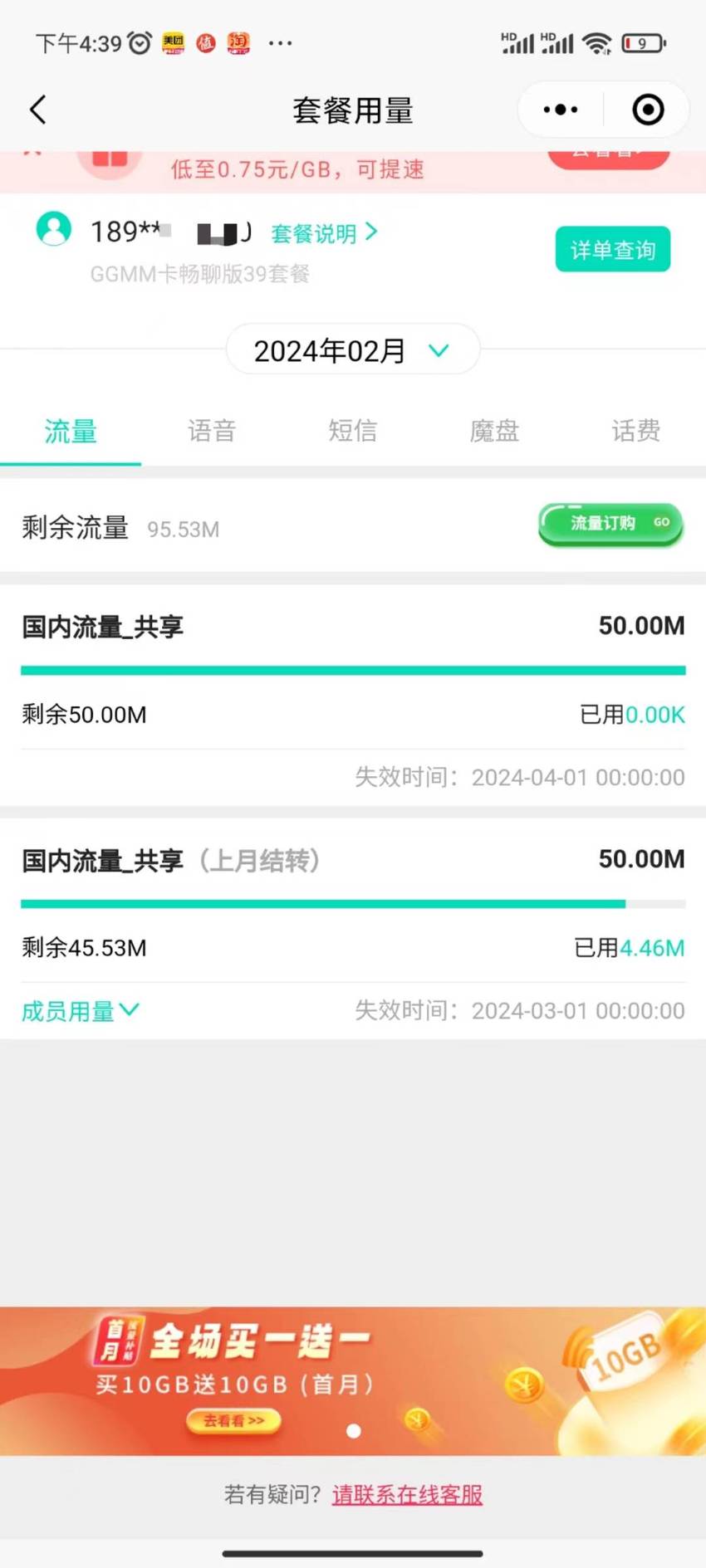Switch to the 短信 tab
The image size is (706, 1568).
pyautogui.click(x=353, y=431)
